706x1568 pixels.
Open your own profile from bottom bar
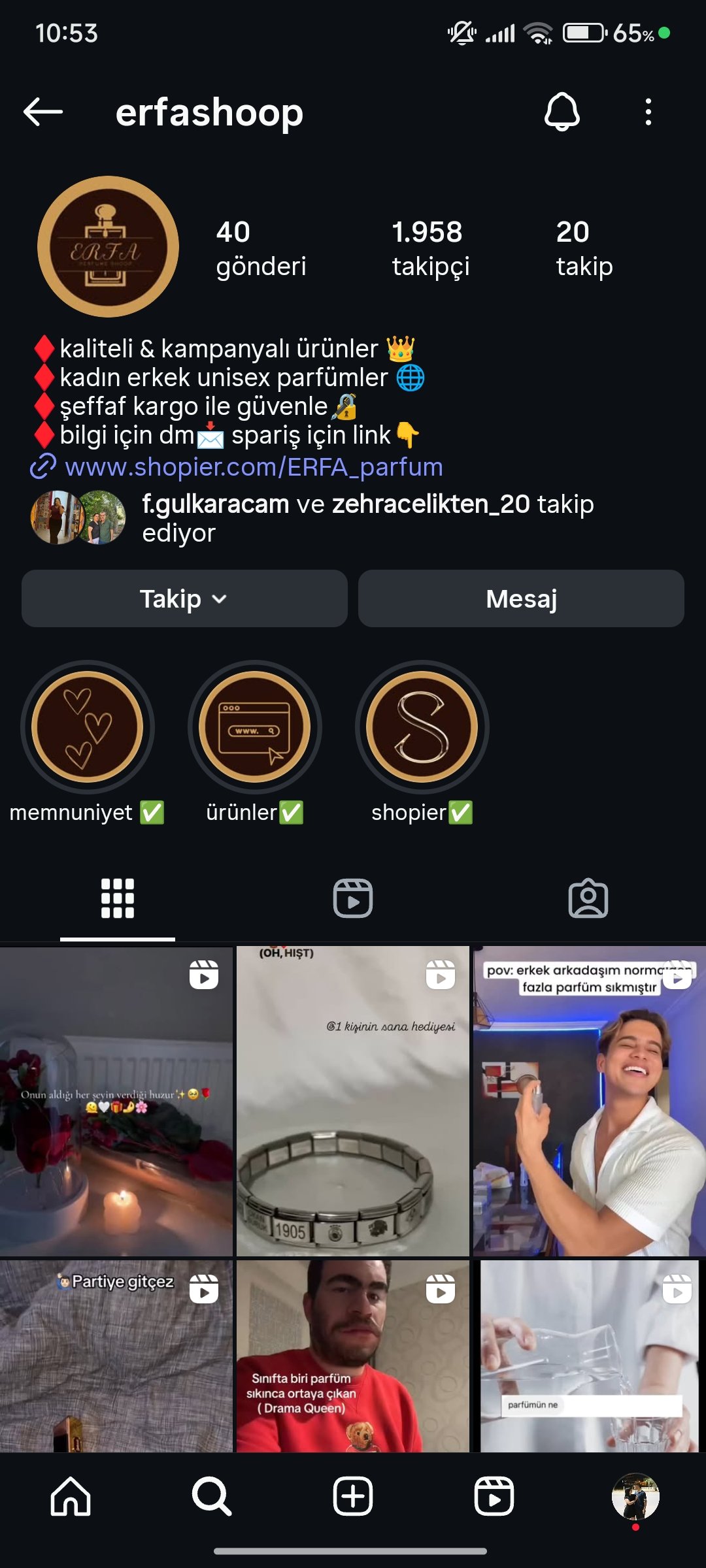click(635, 1496)
